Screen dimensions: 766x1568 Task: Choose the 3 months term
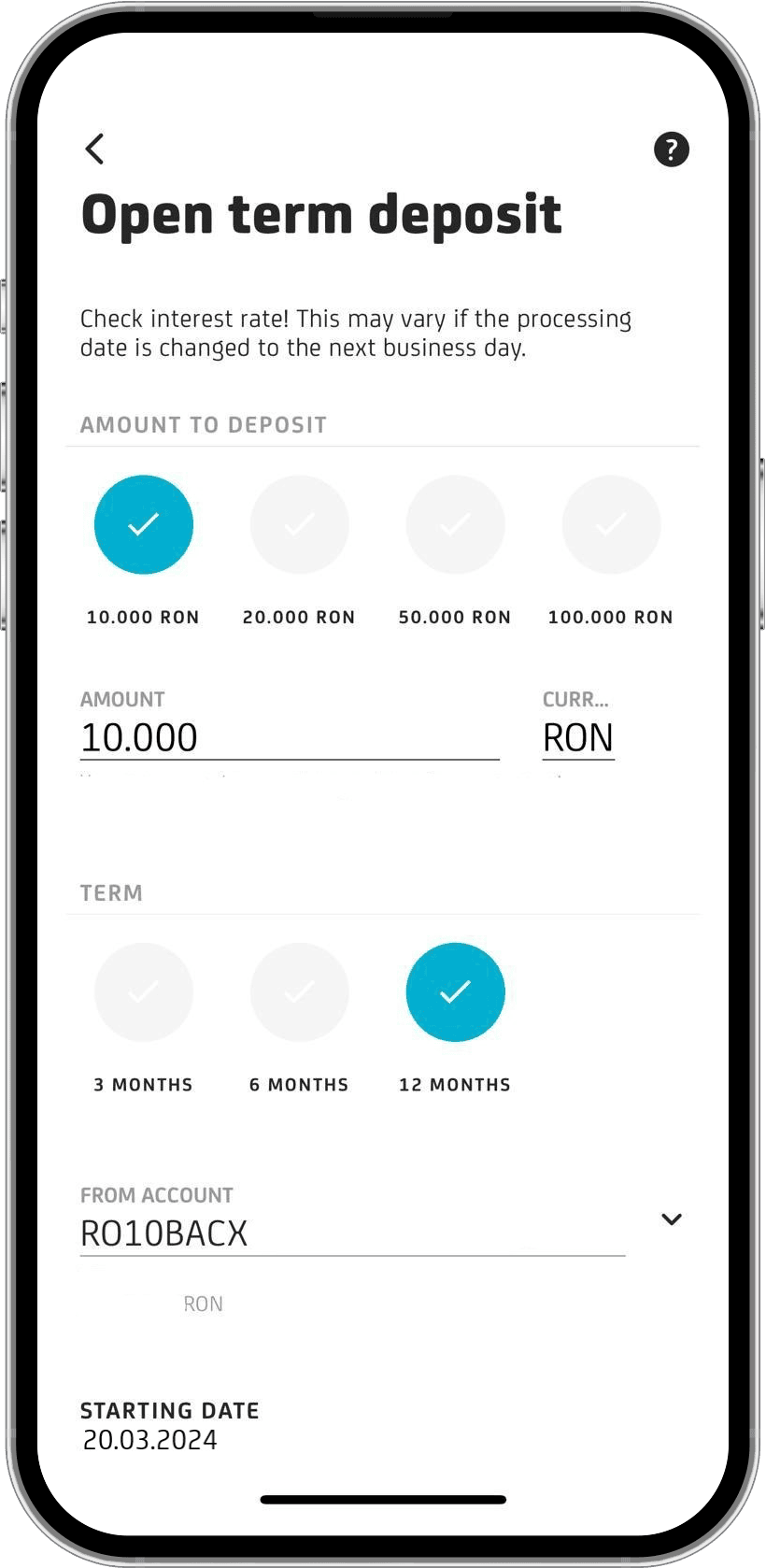[144, 992]
